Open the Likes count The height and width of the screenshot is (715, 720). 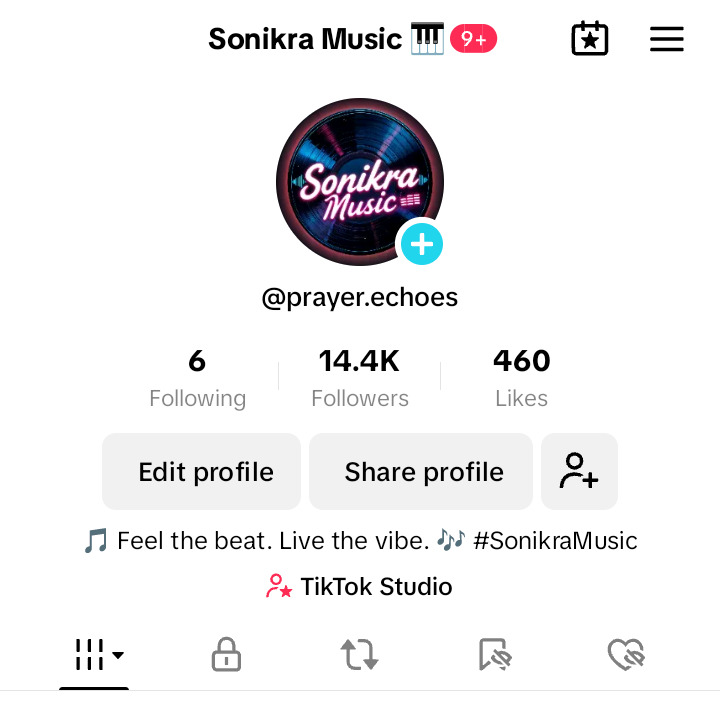click(x=521, y=377)
